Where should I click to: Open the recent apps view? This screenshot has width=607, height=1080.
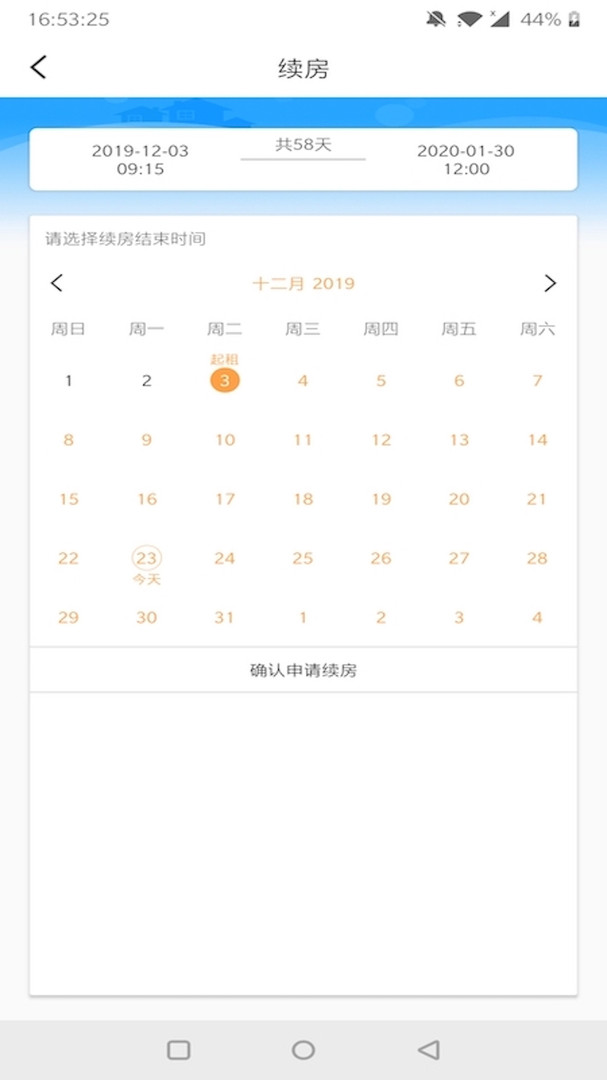coord(178,1050)
